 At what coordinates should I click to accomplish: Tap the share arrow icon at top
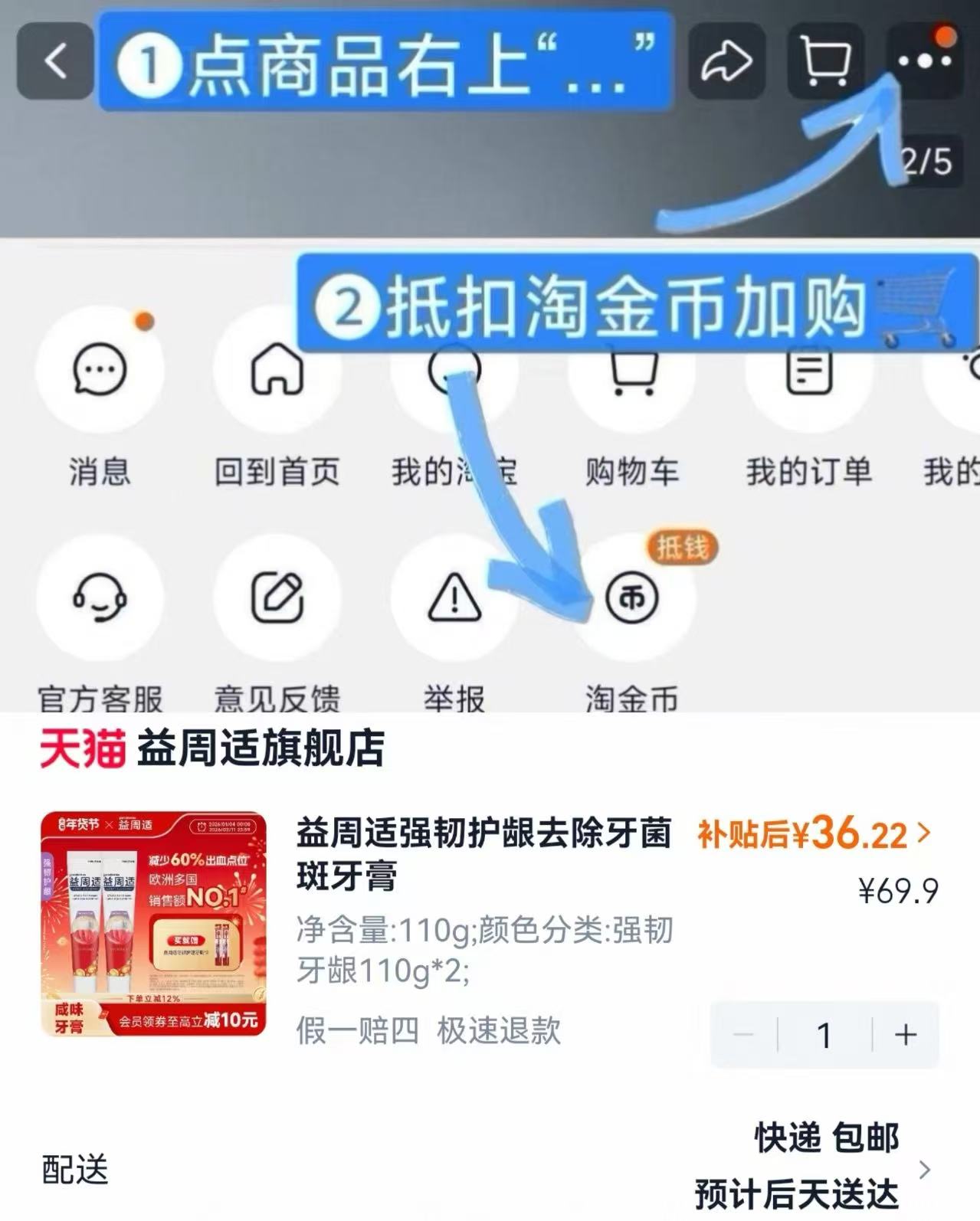(x=729, y=61)
